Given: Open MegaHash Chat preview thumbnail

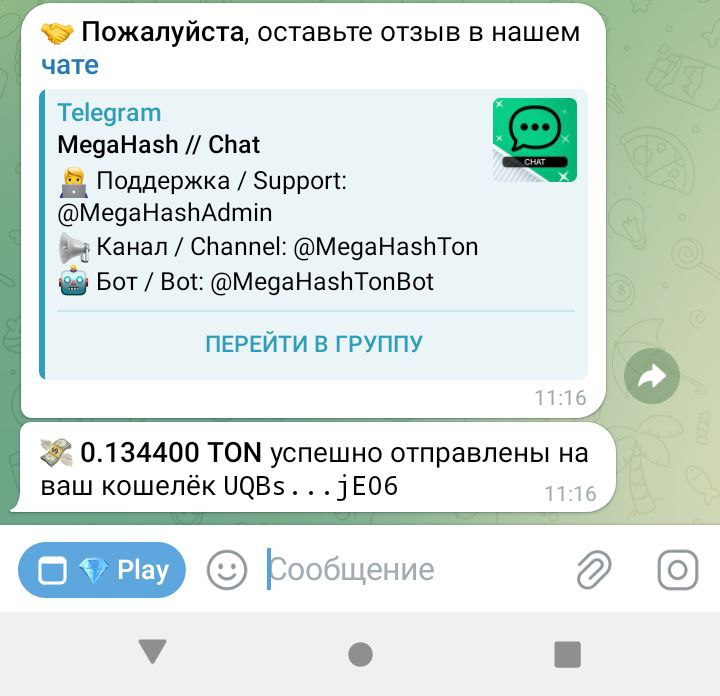Looking at the screenshot, I should [535, 140].
